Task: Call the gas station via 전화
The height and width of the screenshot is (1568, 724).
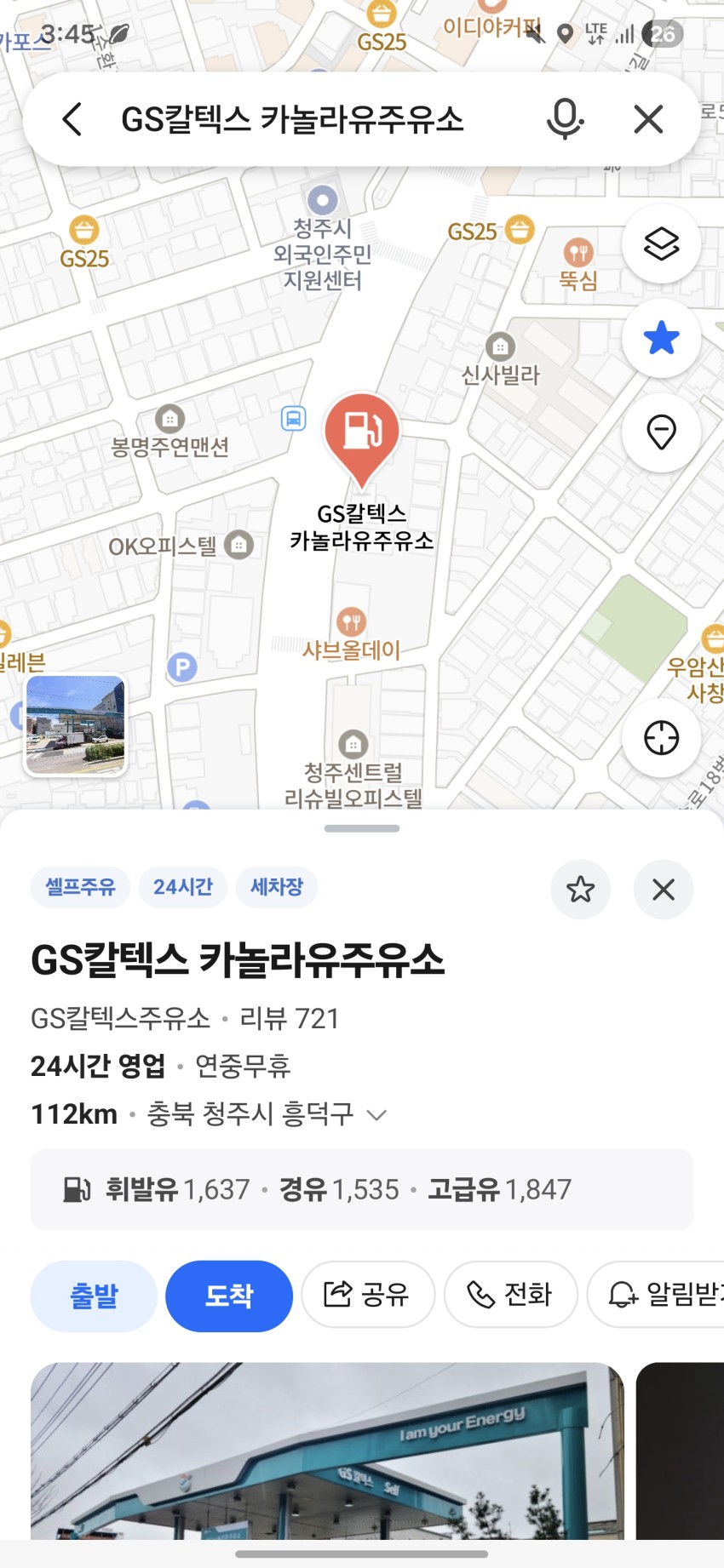Action: click(x=510, y=1295)
